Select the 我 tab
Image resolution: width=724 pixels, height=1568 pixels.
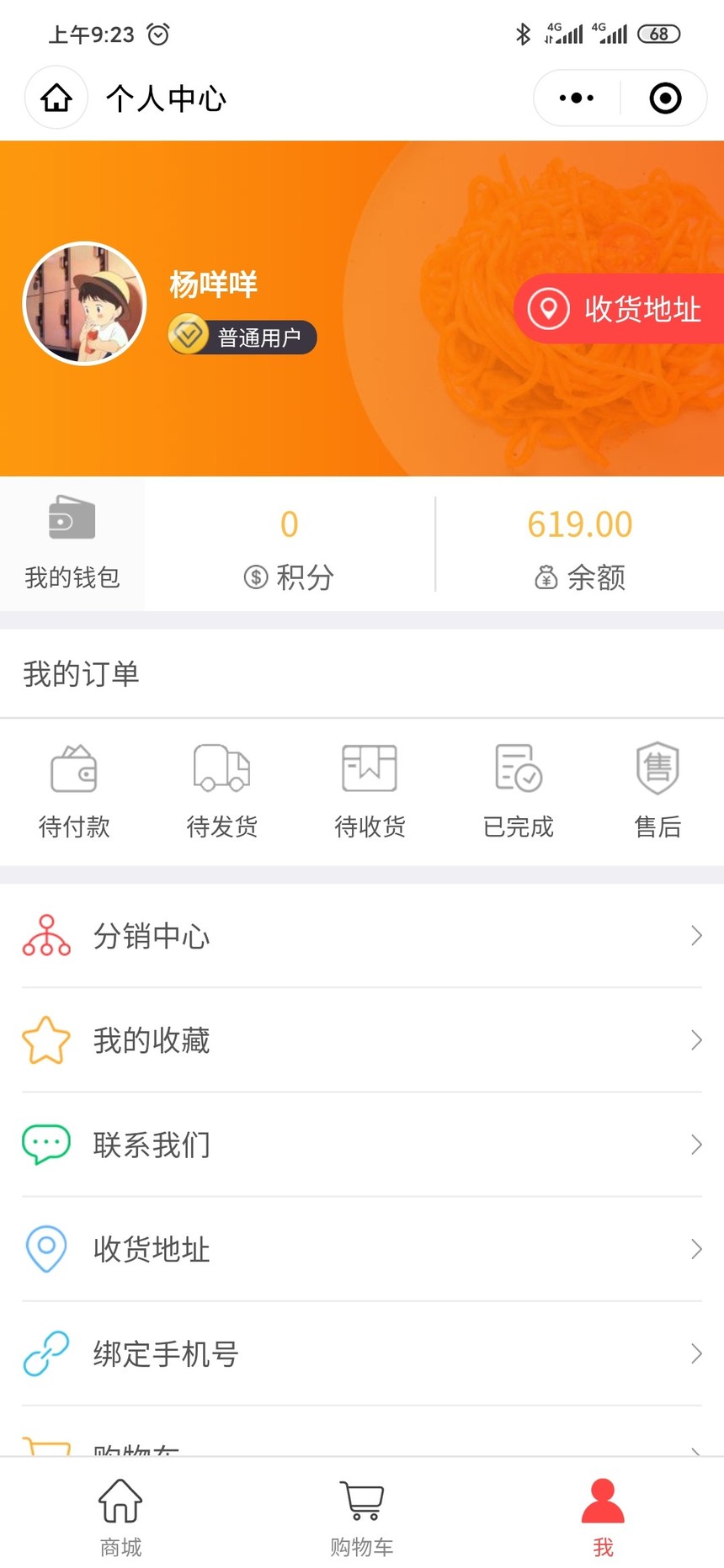tap(603, 1517)
